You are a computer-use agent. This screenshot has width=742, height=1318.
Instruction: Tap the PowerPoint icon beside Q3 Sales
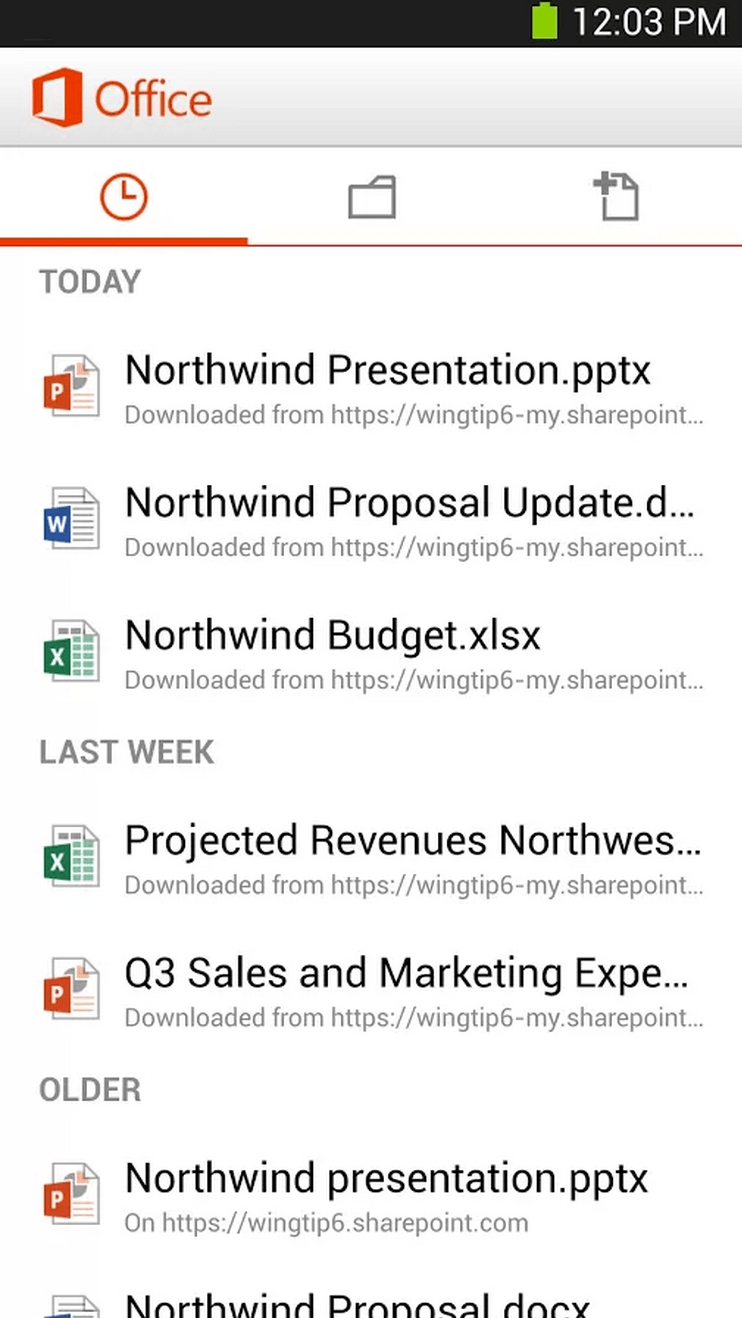click(71, 988)
